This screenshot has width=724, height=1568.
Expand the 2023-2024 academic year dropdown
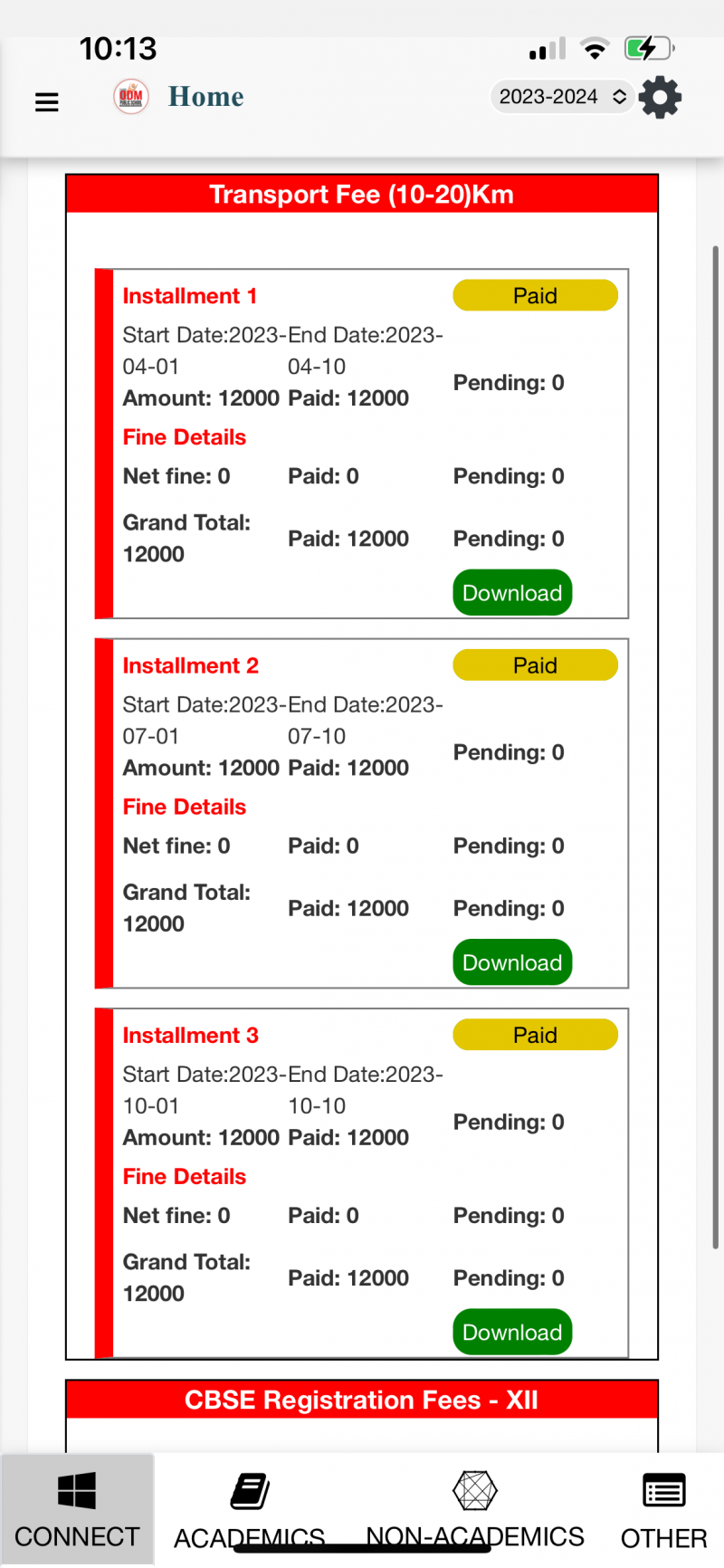point(562,97)
